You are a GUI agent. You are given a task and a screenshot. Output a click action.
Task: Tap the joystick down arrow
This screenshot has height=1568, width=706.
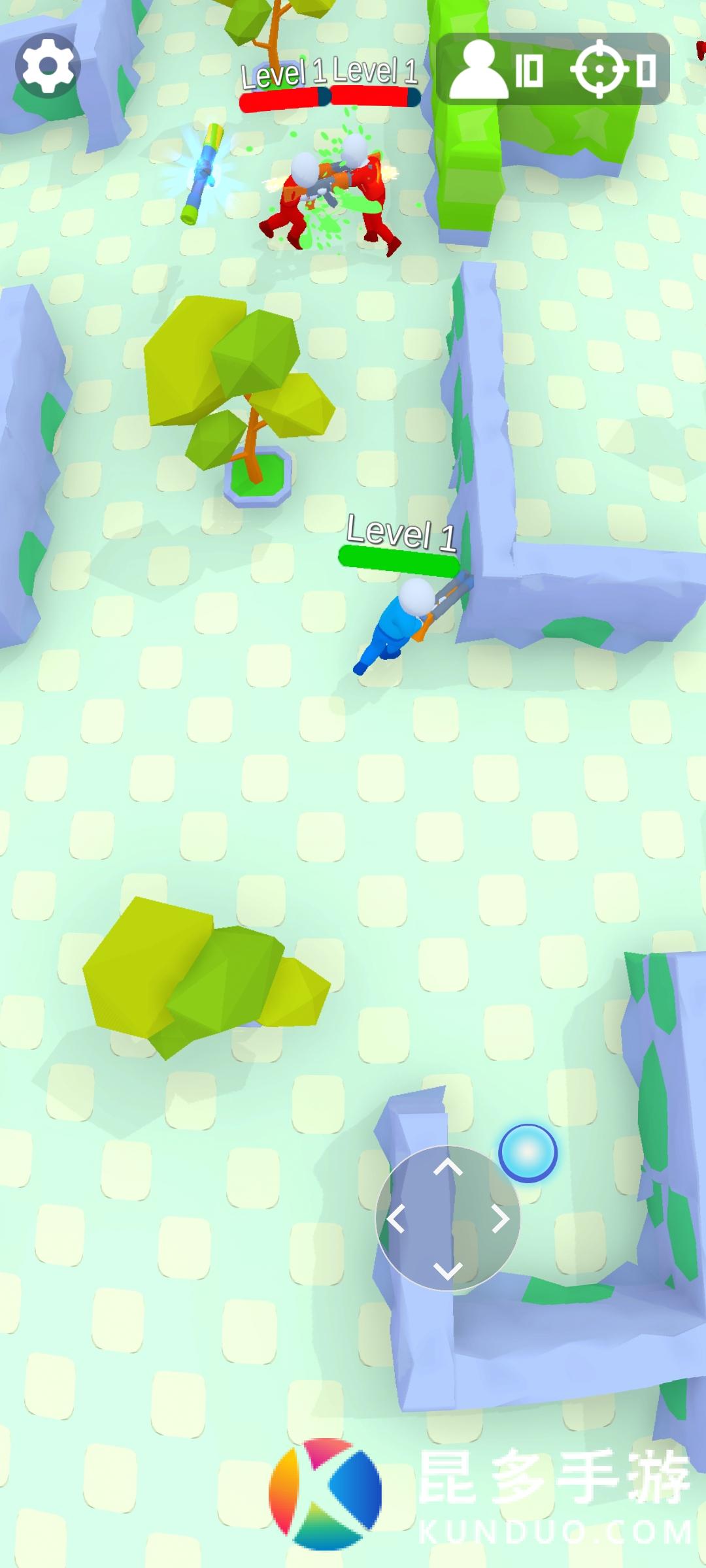tap(448, 1271)
